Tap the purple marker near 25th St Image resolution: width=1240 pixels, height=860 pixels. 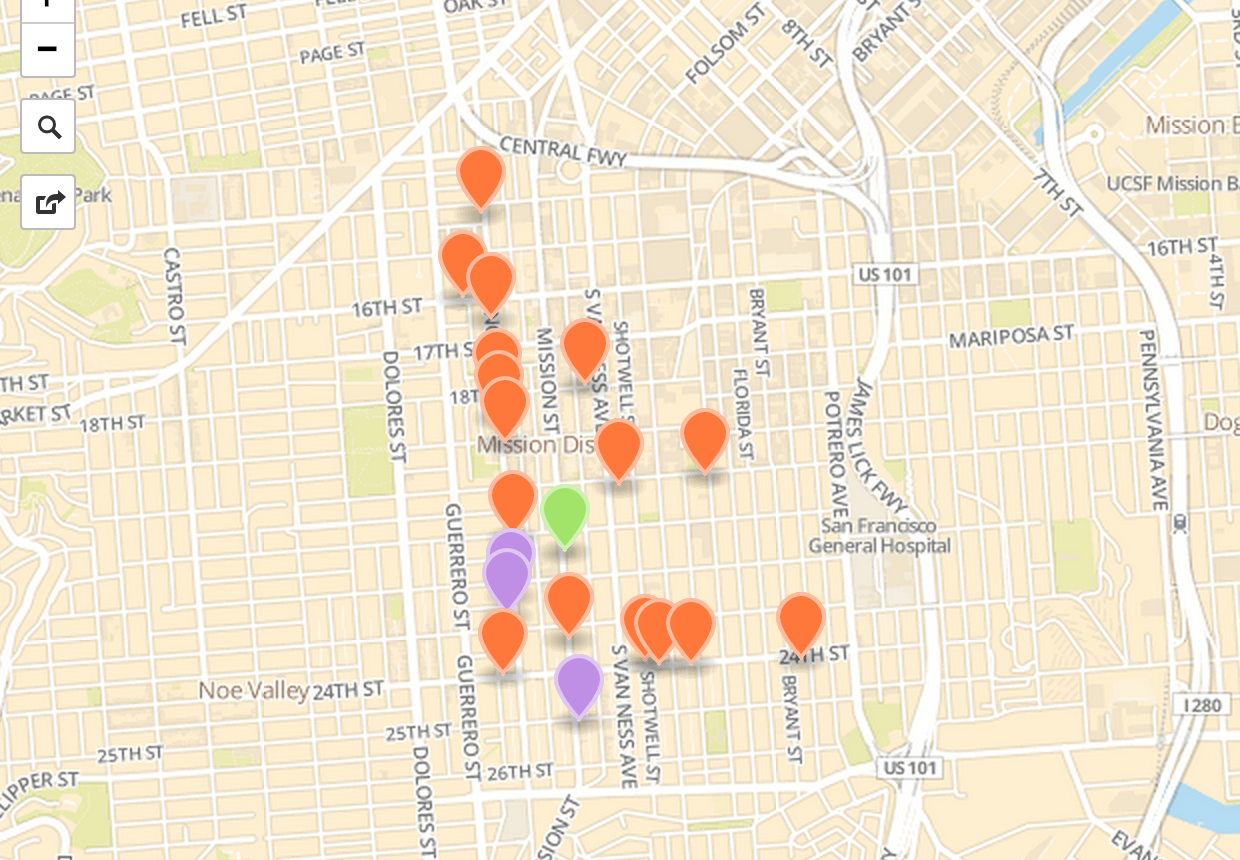click(x=579, y=682)
